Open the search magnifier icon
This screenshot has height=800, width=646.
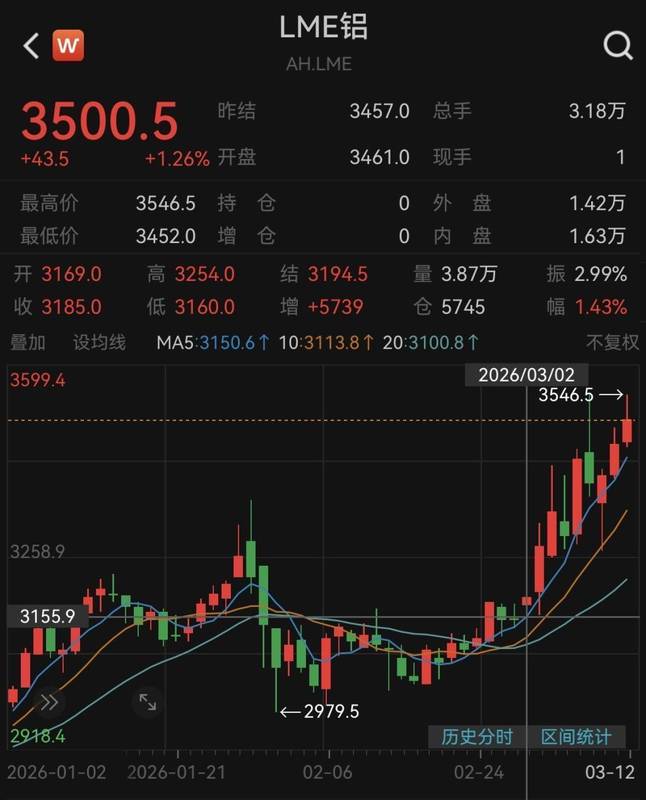(618, 45)
